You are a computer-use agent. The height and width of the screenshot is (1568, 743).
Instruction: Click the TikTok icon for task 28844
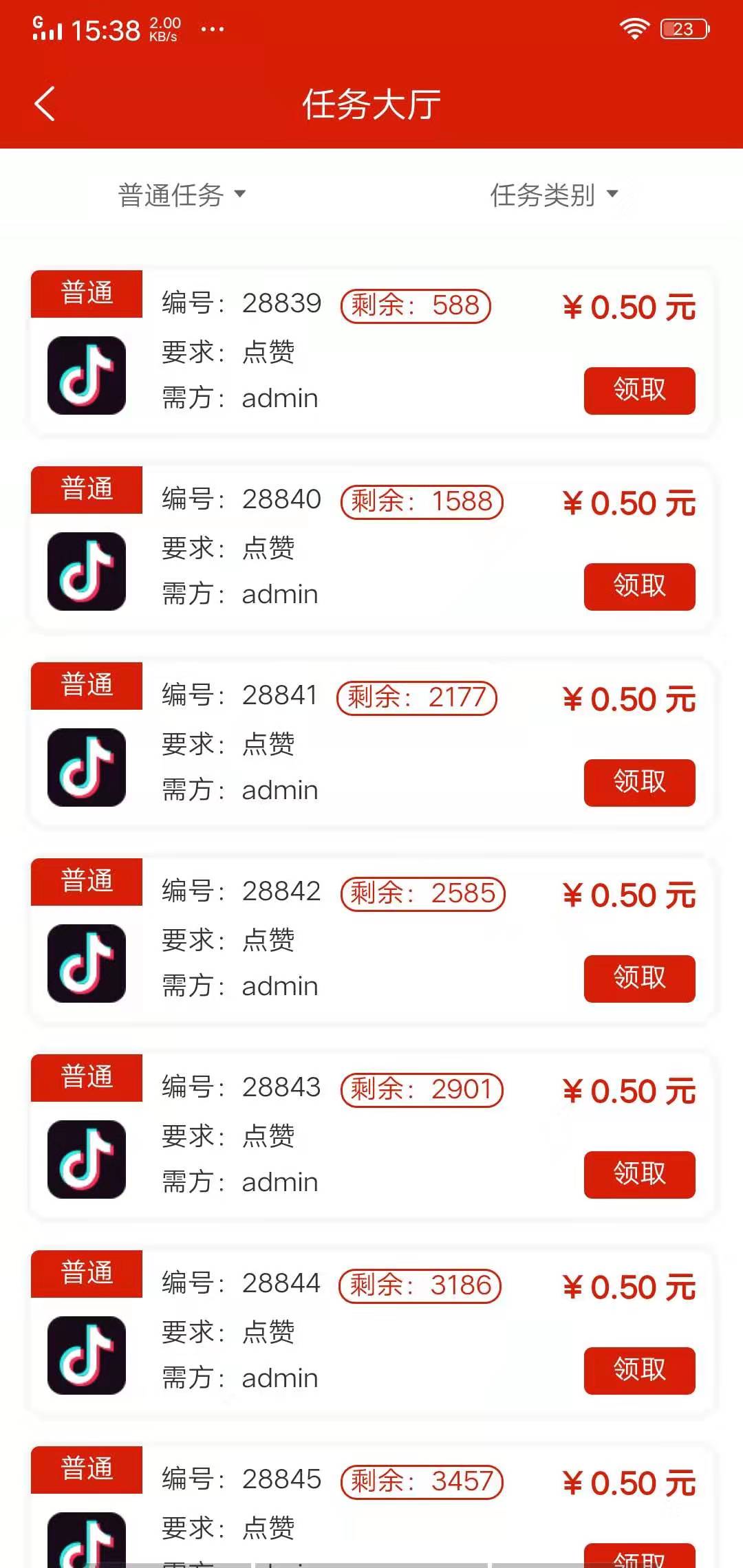86,1356
